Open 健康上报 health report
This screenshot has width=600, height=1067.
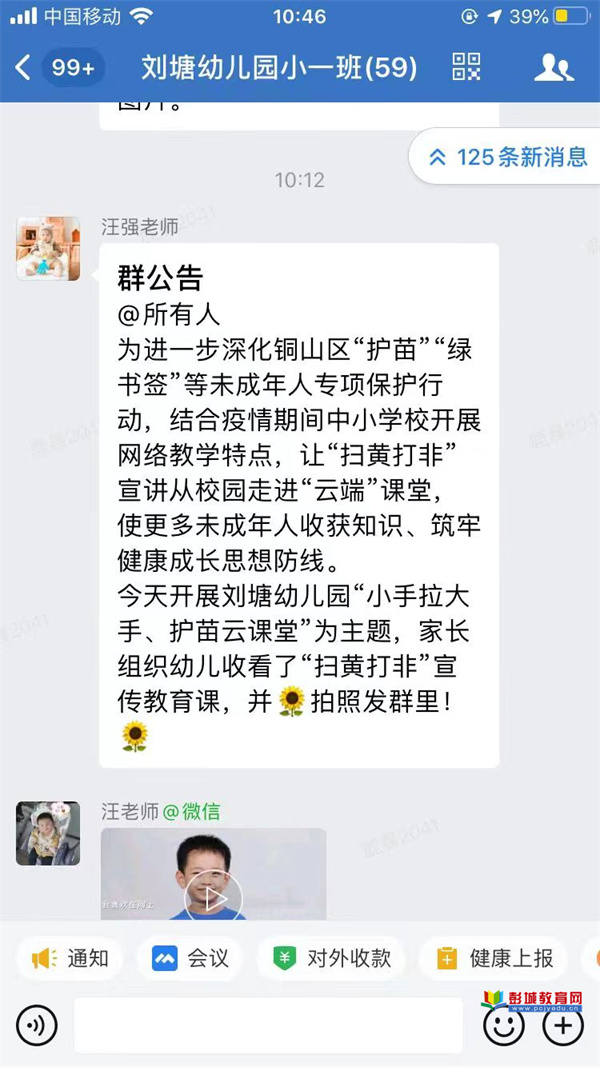pyautogui.click(x=494, y=958)
